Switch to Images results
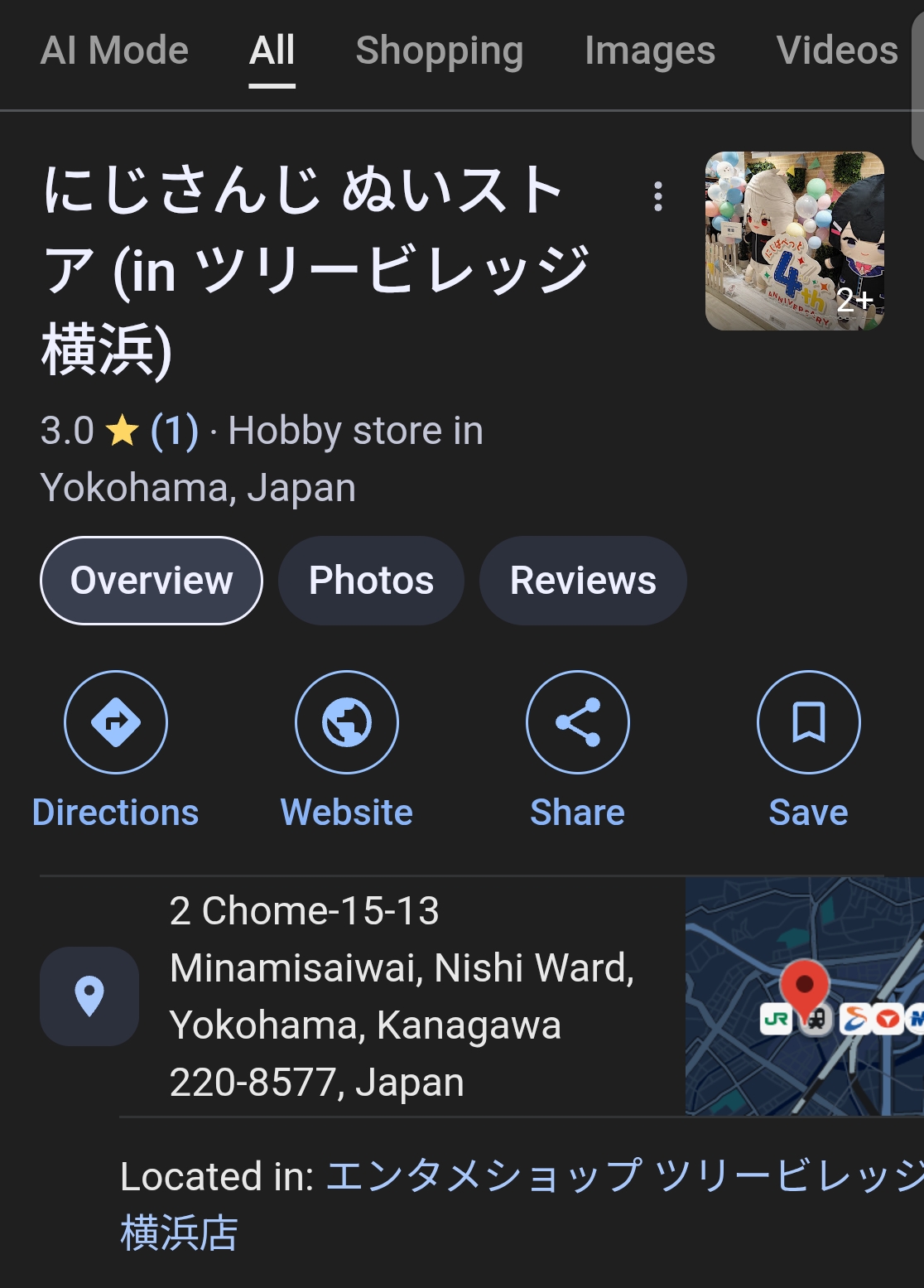Screen dimensions: 924x1288 click(x=649, y=51)
